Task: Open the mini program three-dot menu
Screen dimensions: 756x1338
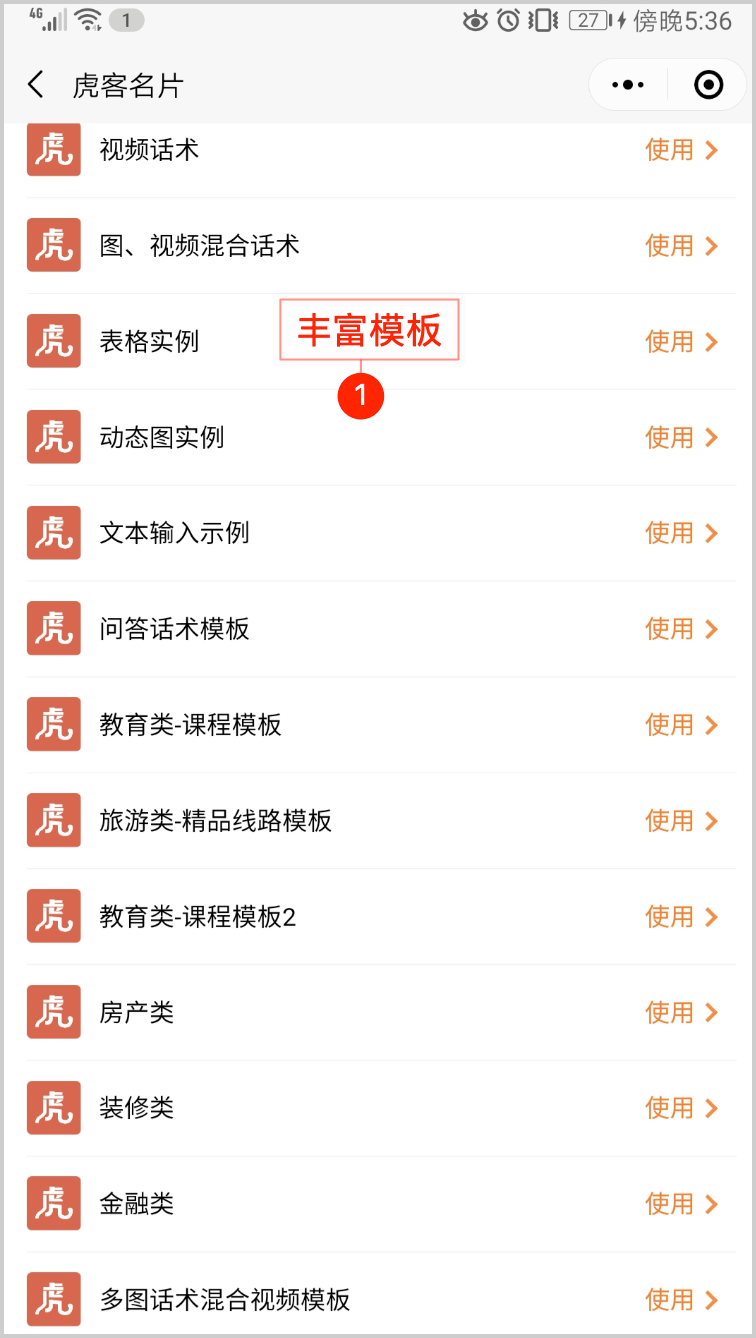Action: tap(627, 85)
